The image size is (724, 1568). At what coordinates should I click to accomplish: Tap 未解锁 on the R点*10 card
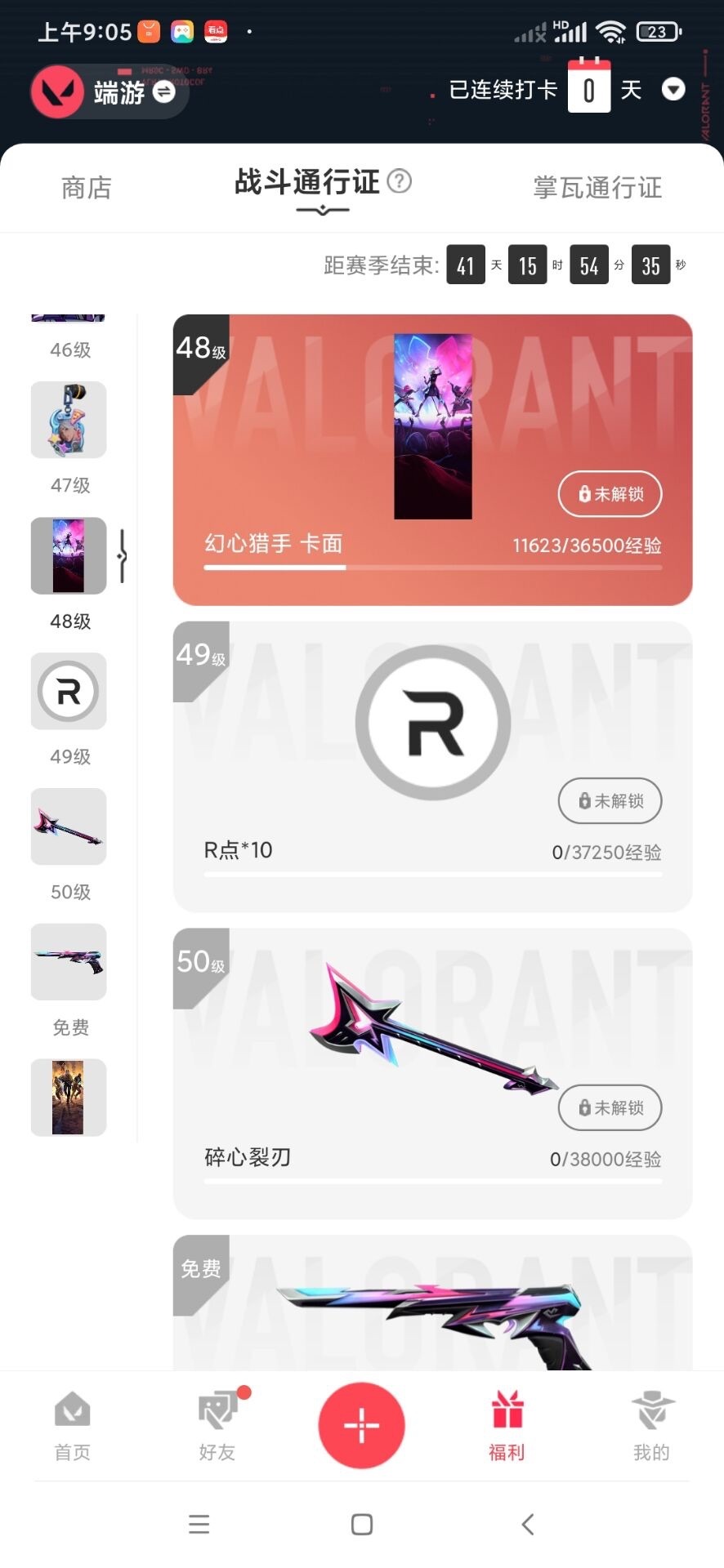pyautogui.click(x=610, y=801)
